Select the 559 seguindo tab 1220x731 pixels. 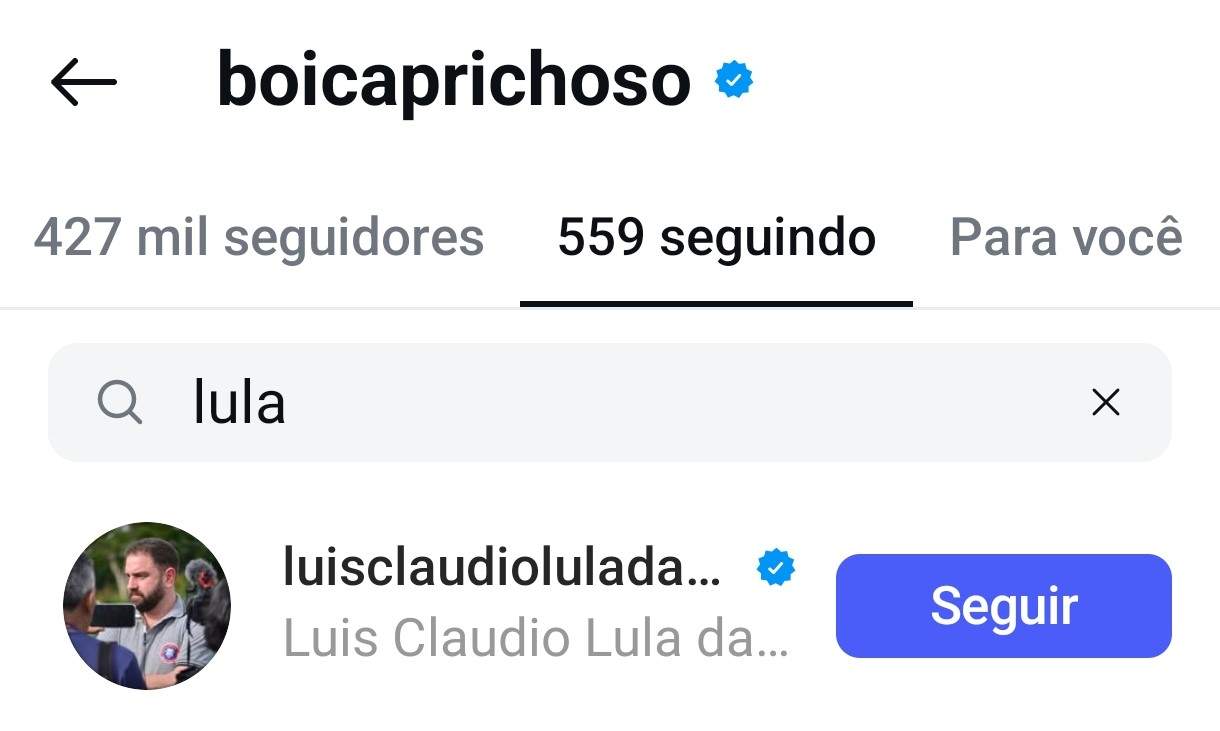[x=716, y=238]
